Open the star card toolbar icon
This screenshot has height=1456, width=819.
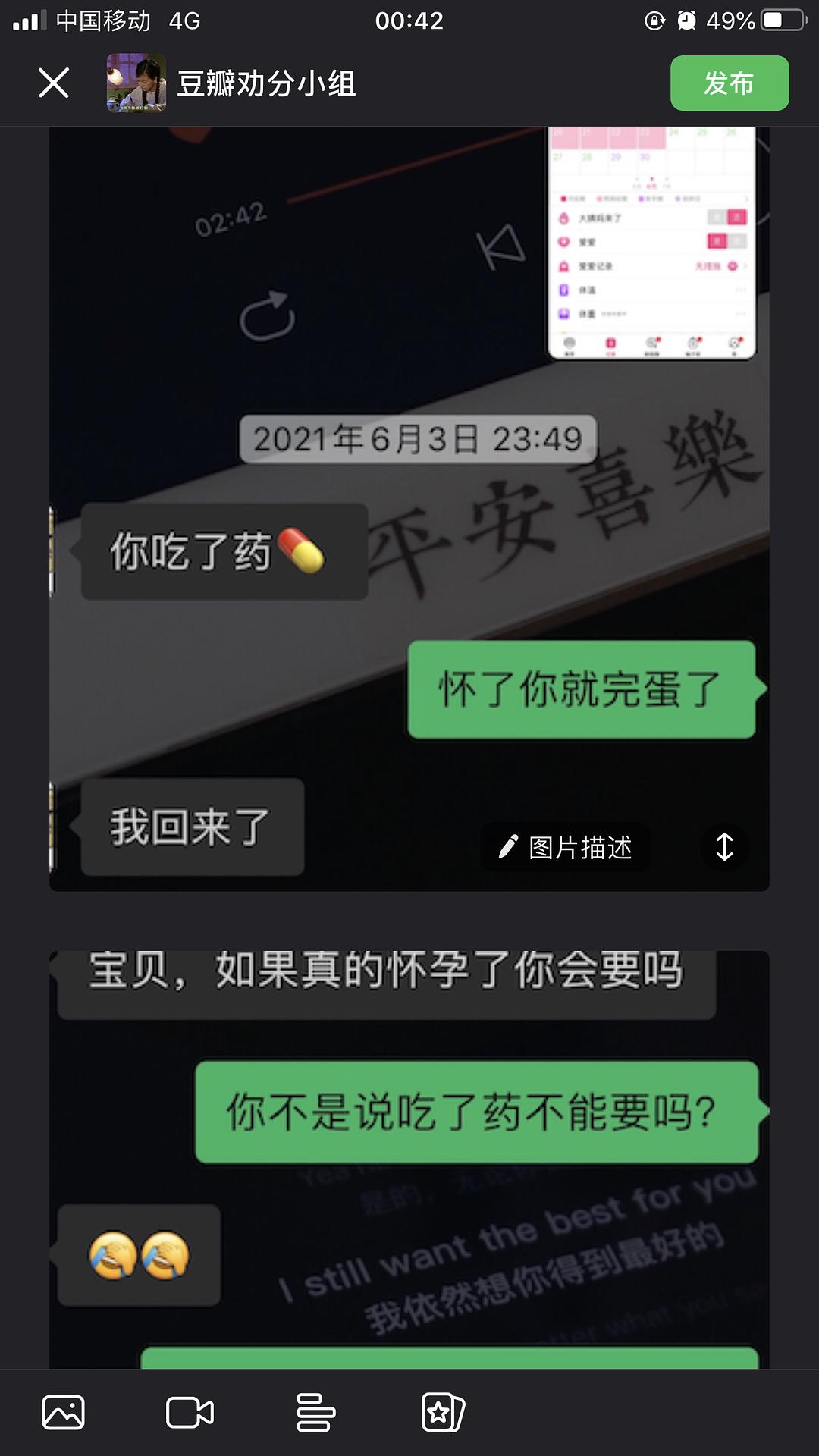pos(442,1413)
